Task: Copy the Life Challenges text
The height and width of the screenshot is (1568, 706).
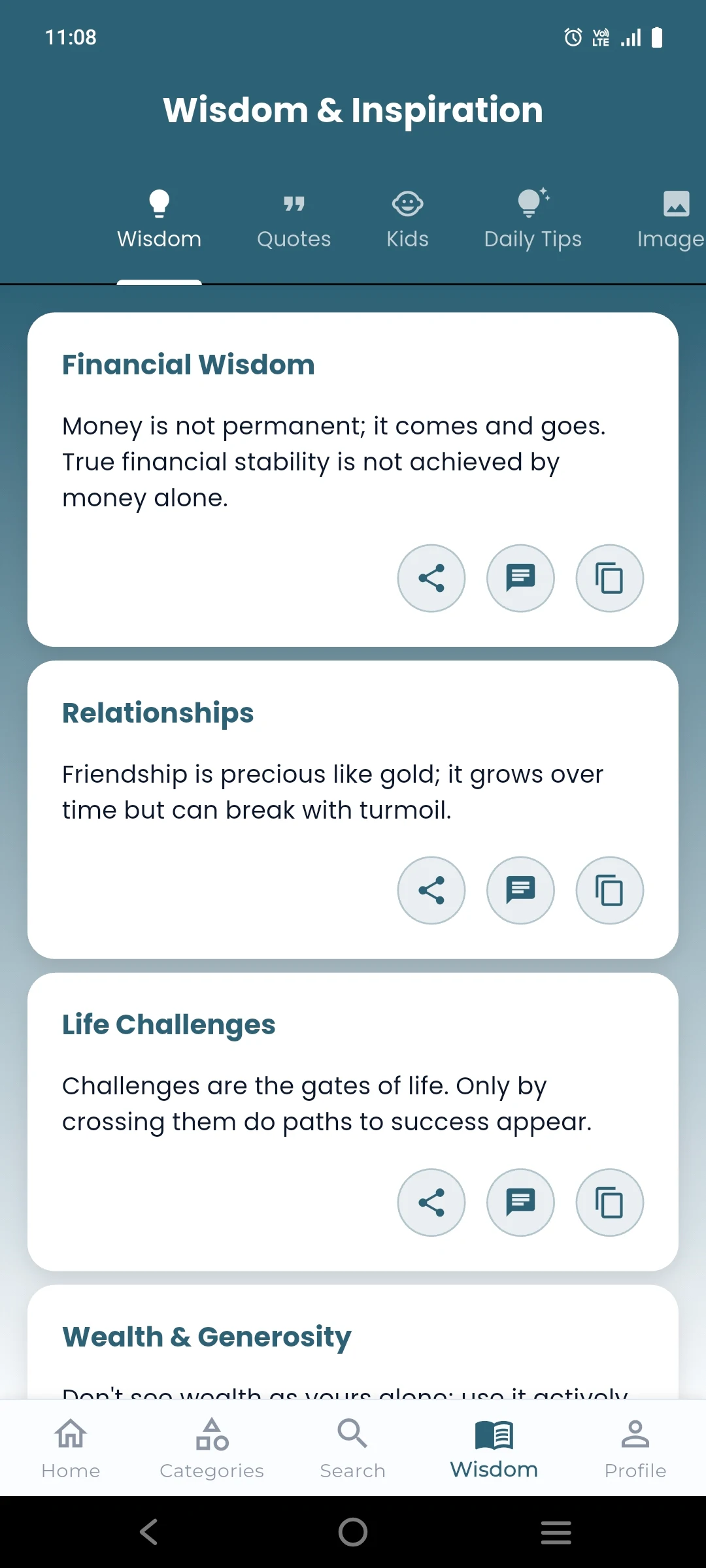Action: (x=609, y=1202)
